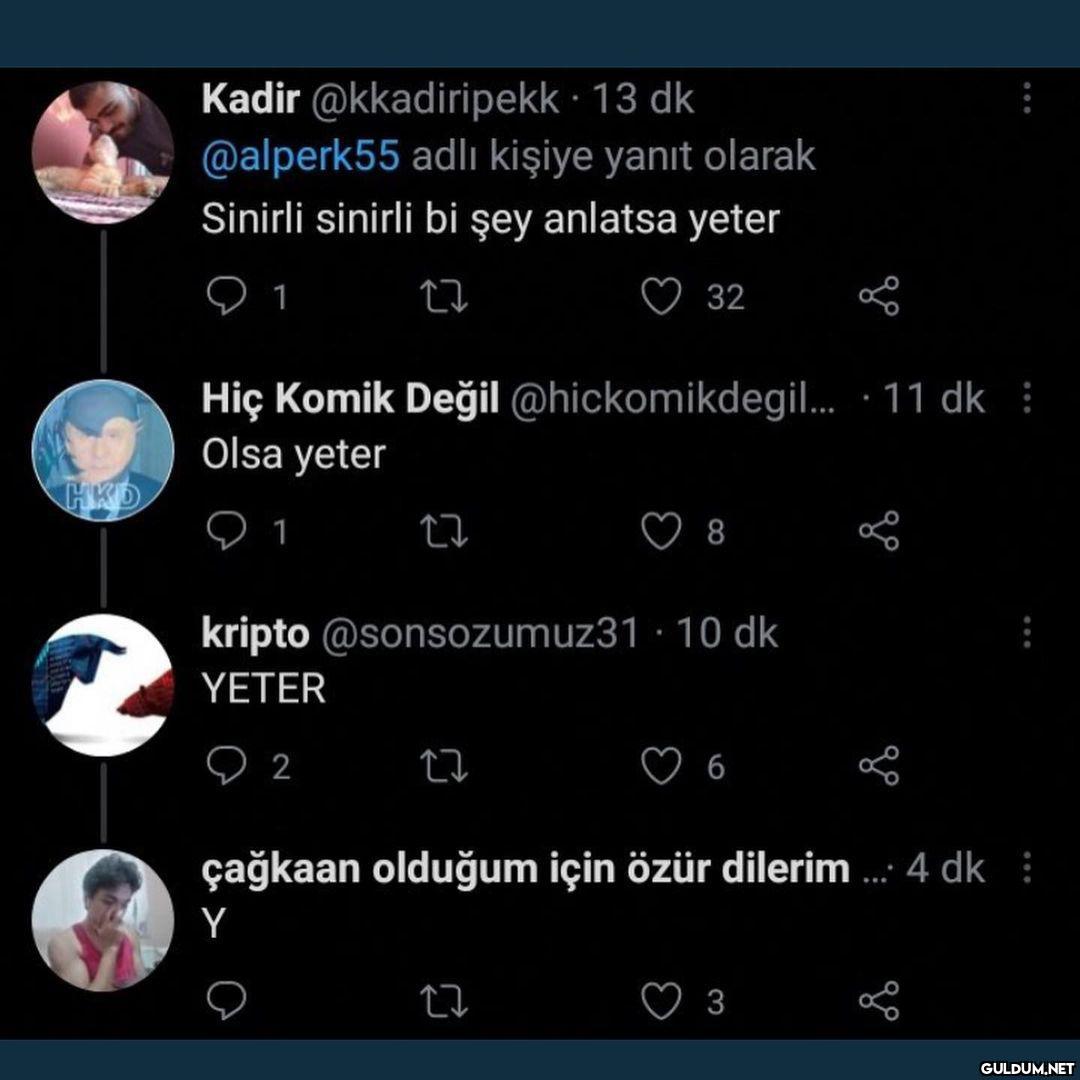Like kripto's "YETER" tweet
Image resolution: width=1080 pixels, height=1080 pixels.
click(x=661, y=766)
